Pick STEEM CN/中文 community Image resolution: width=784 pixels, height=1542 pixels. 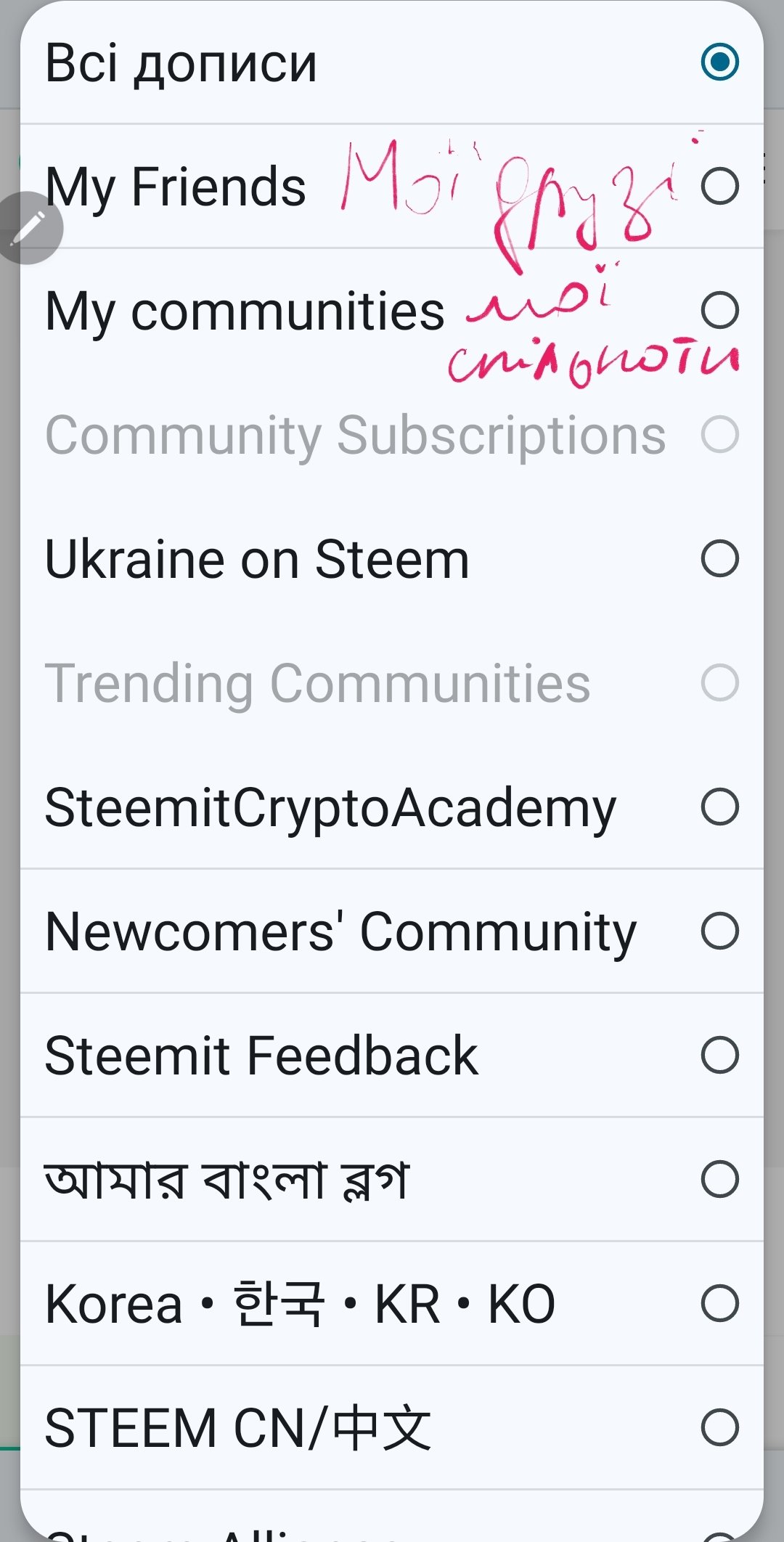point(392,1428)
